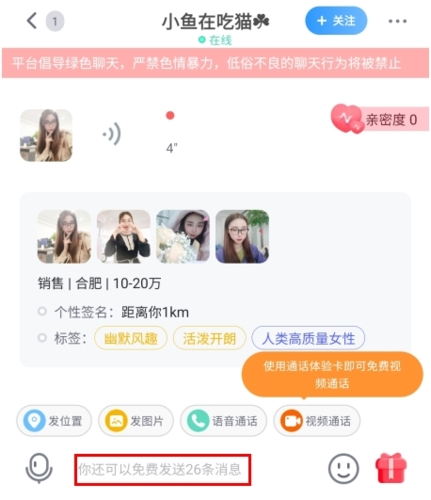Image resolution: width=431 pixels, height=500 pixels.
Task: Start a voice call with 语音通话
Action: pyautogui.click(x=223, y=421)
